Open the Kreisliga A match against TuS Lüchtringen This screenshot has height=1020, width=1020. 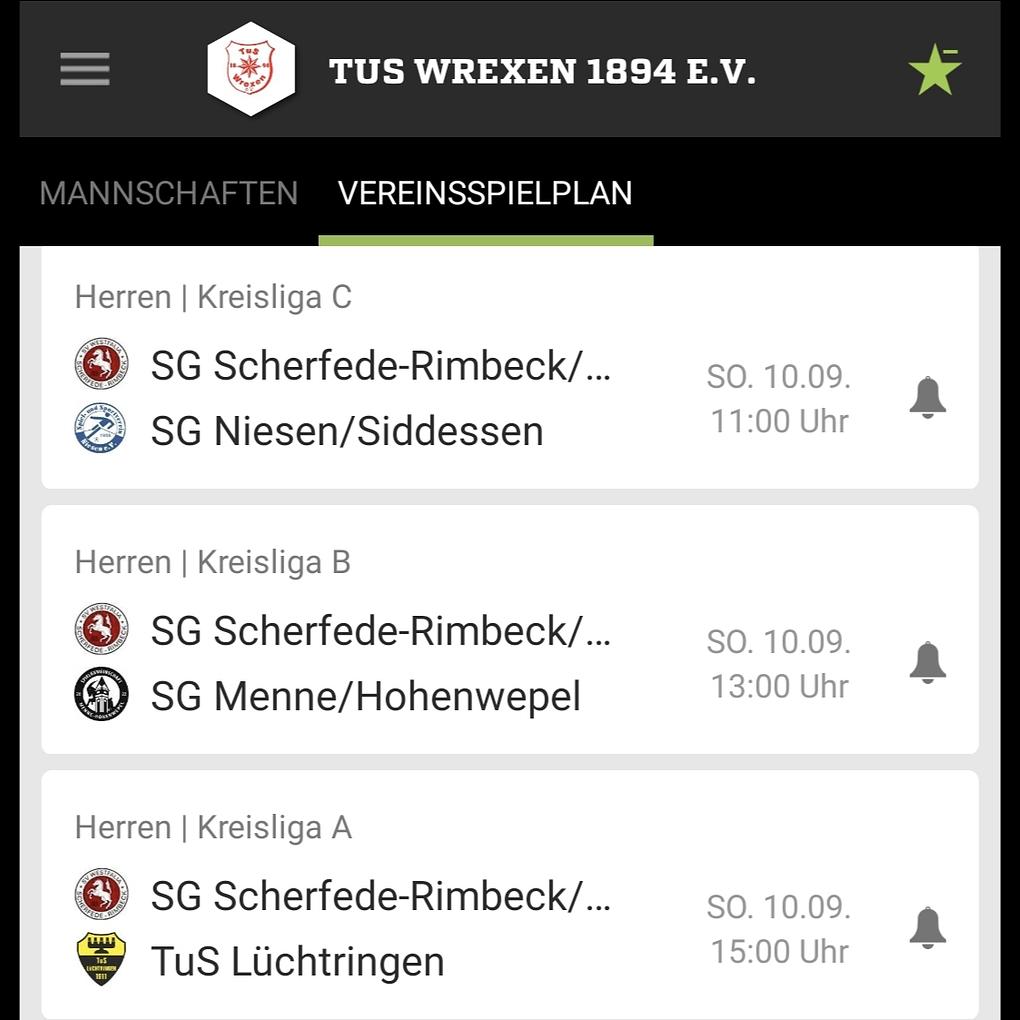click(380, 928)
